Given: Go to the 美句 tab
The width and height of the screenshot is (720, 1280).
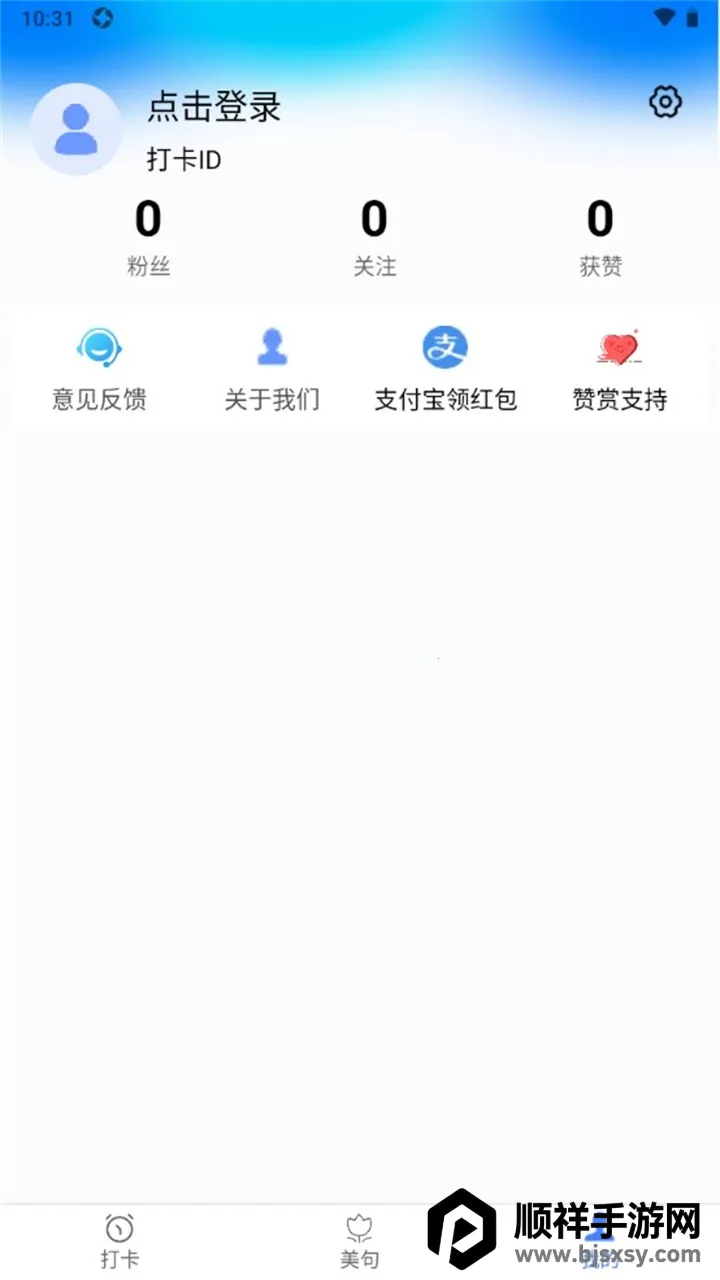Looking at the screenshot, I should 359,1240.
